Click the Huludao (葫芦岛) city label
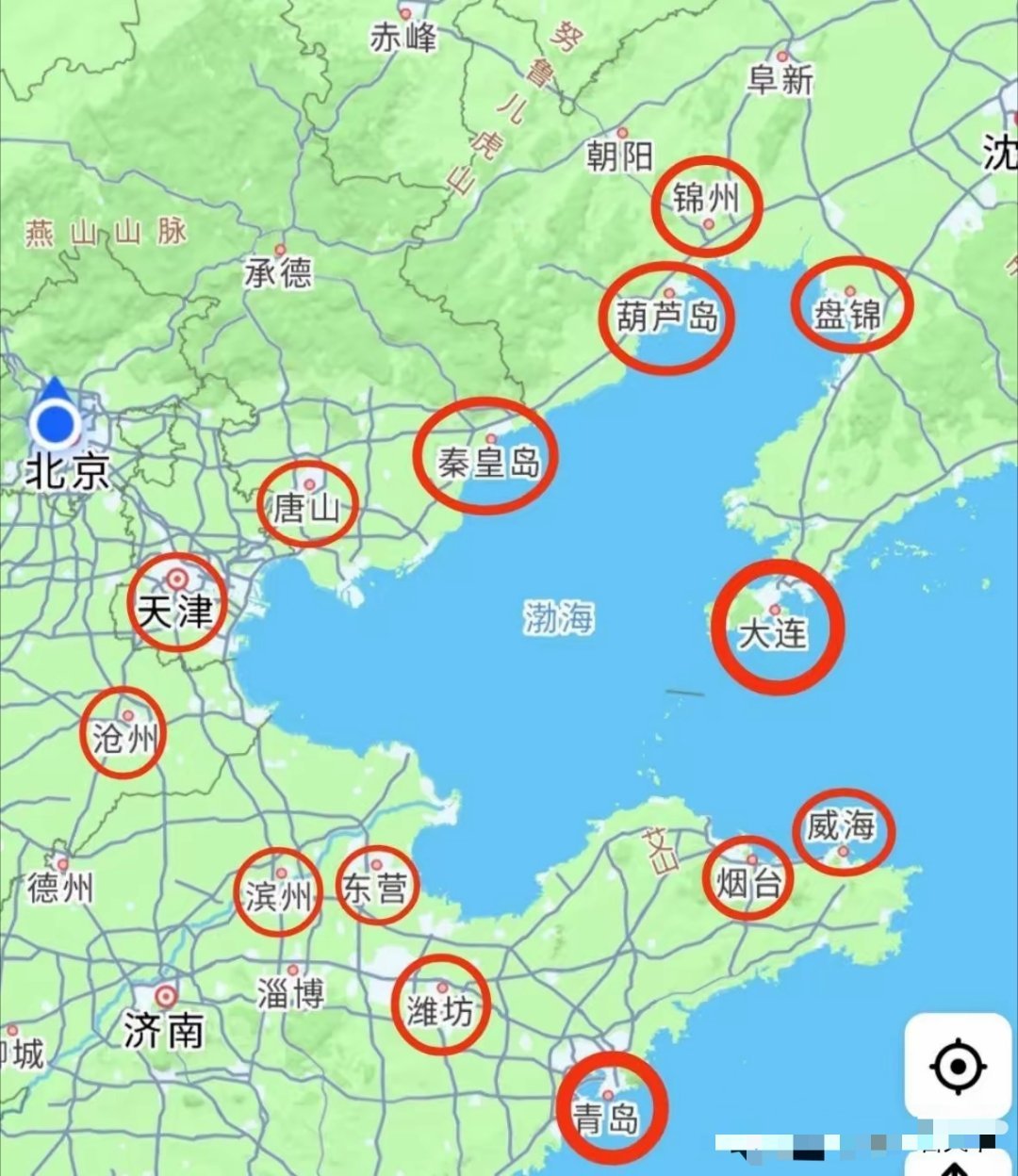 tap(668, 317)
